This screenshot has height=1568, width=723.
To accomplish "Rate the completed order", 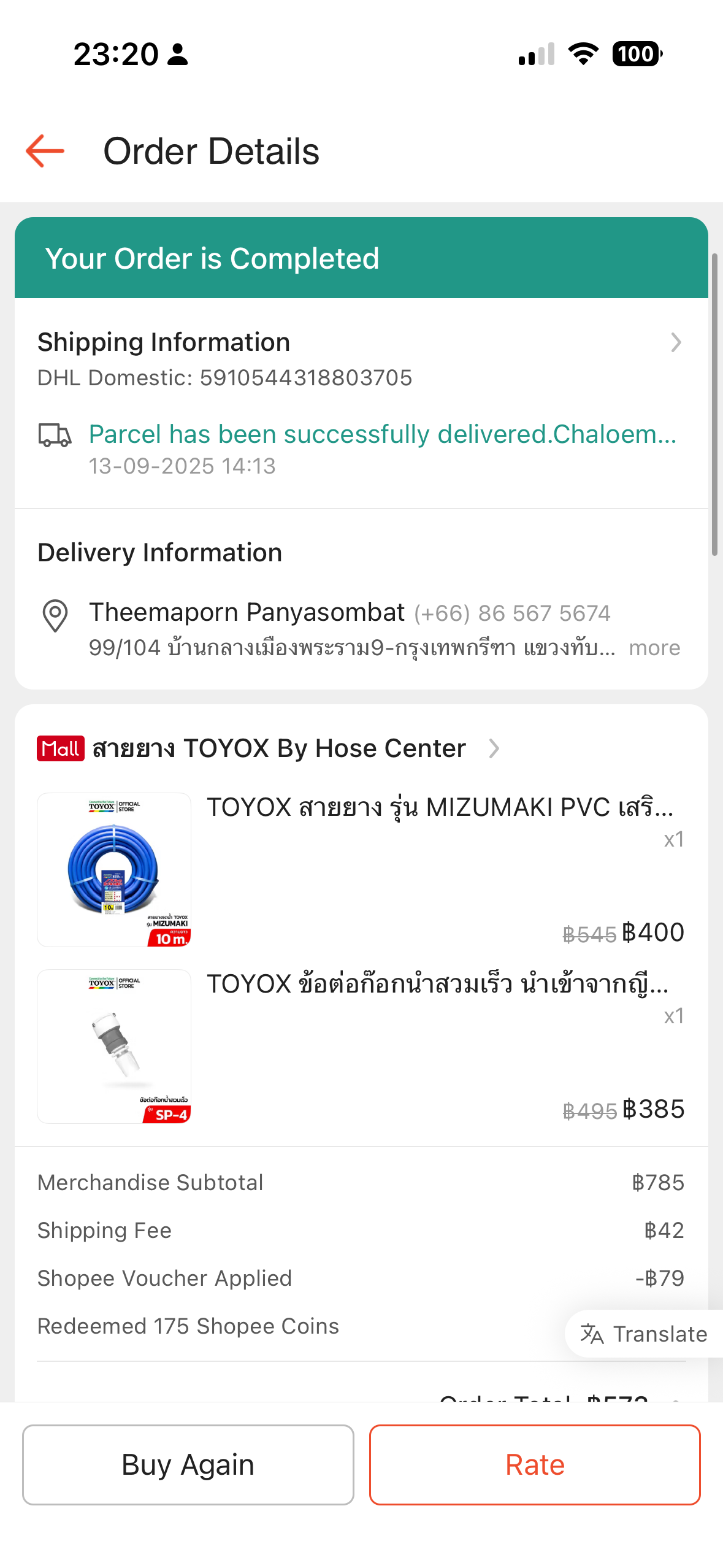I will 535,1465.
